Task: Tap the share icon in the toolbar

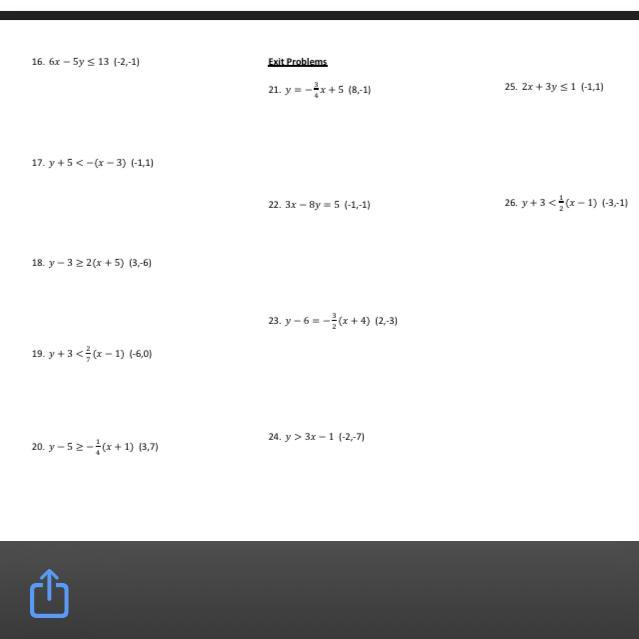Action: point(49,594)
